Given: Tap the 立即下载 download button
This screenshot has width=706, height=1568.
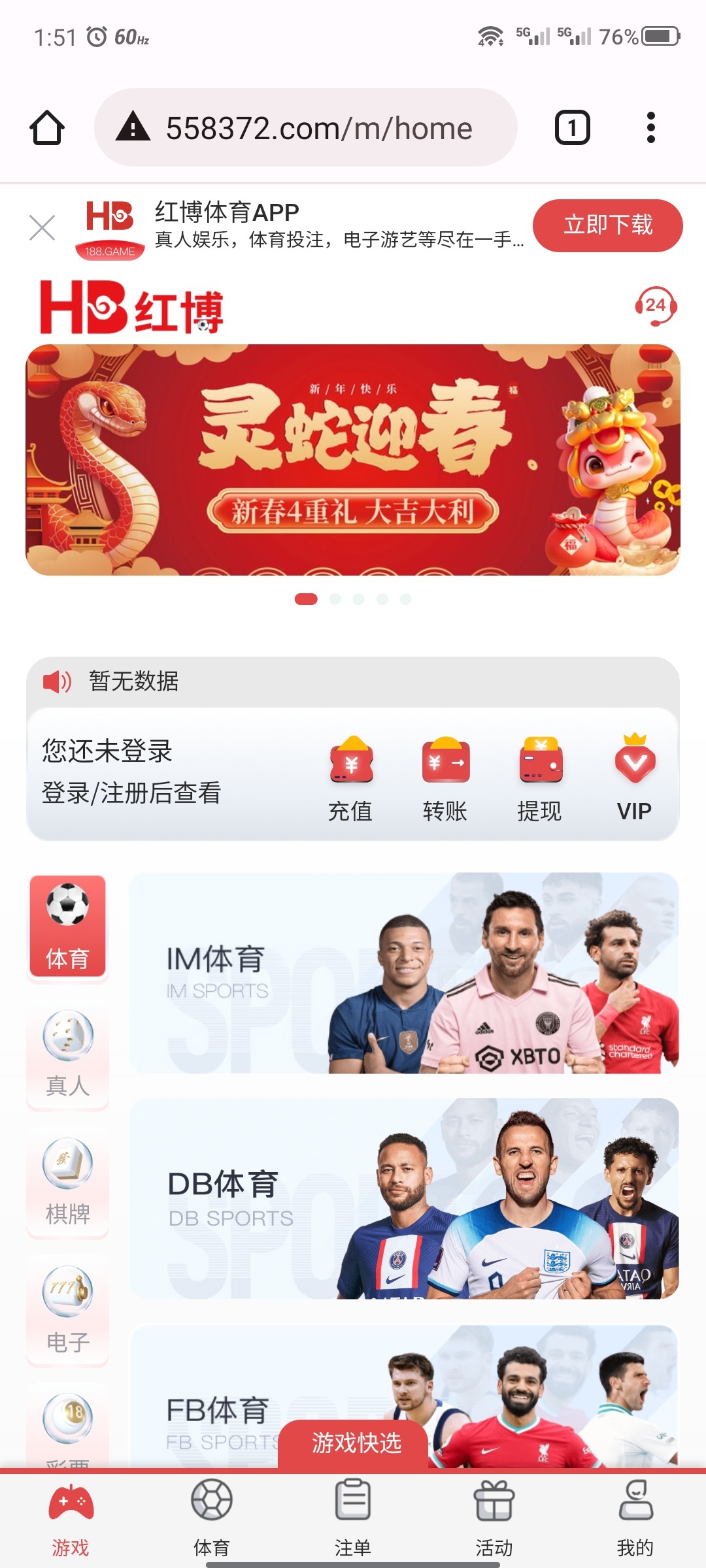Looking at the screenshot, I should pyautogui.click(x=607, y=225).
